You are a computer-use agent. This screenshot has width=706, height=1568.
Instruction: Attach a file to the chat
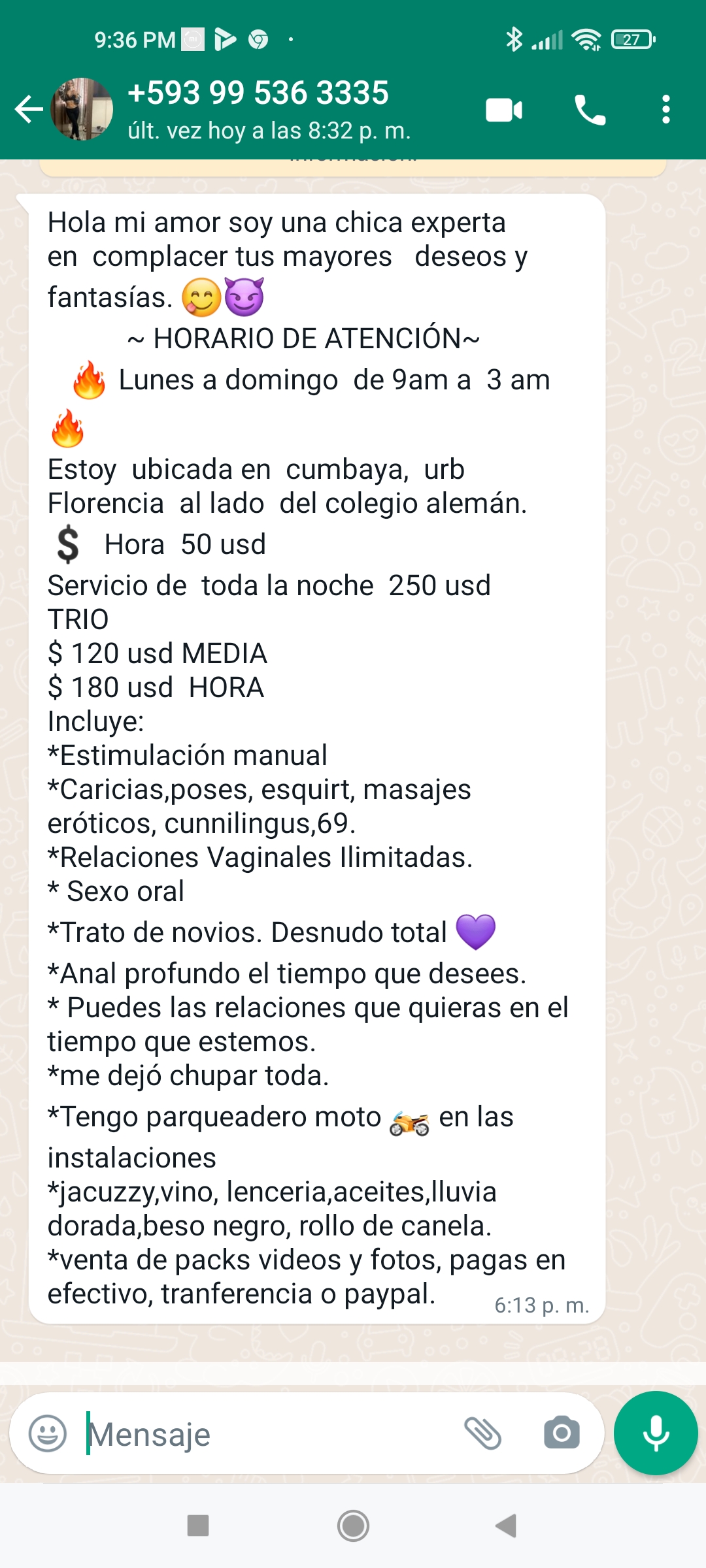click(x=482, y=1434)
